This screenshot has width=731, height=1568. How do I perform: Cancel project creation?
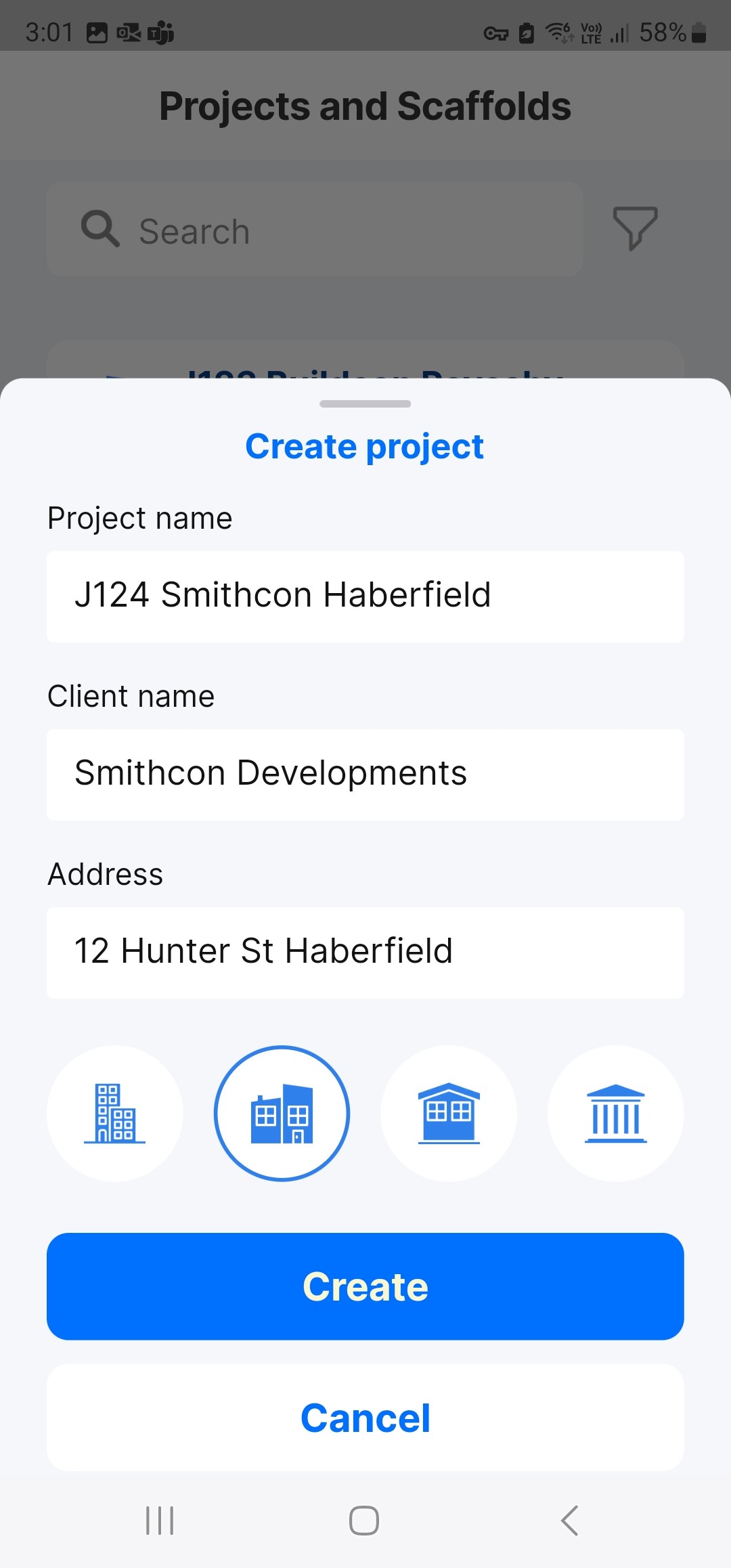365,1418
